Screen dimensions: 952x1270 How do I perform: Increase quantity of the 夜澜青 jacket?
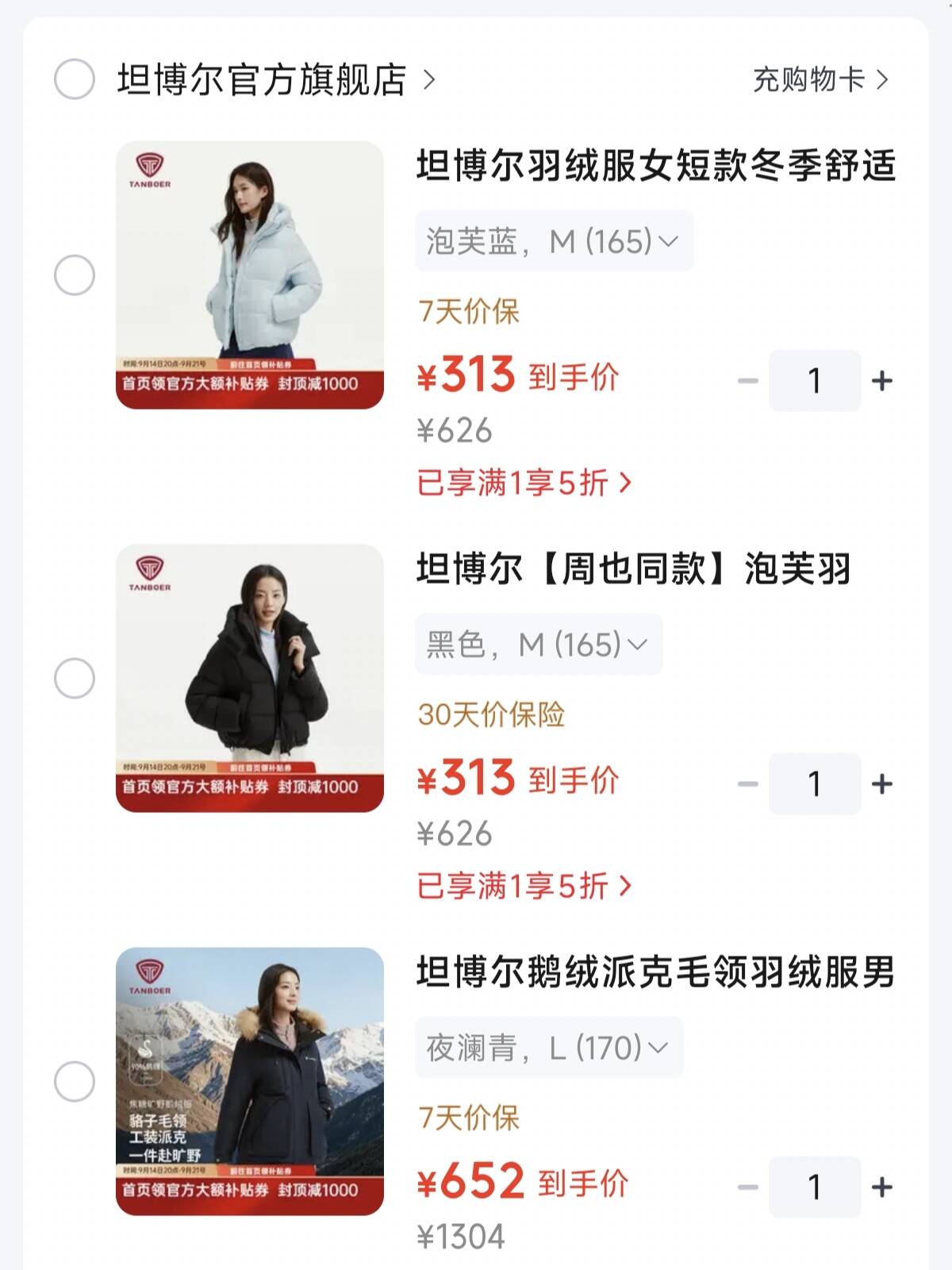pos(882,1187)
